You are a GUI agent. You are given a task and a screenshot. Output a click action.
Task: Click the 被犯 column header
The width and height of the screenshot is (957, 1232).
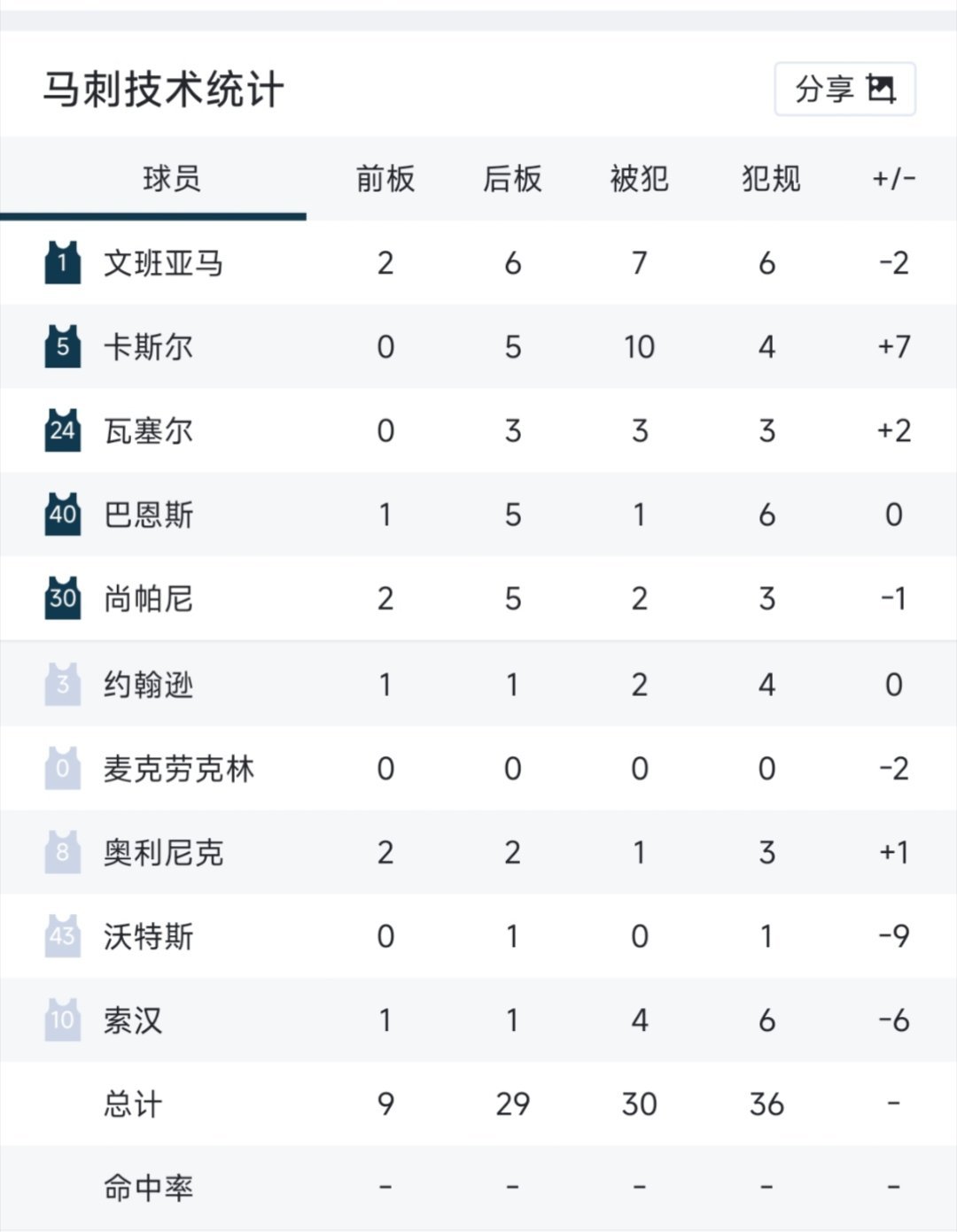pyautogui.click(x=639, y=177)
